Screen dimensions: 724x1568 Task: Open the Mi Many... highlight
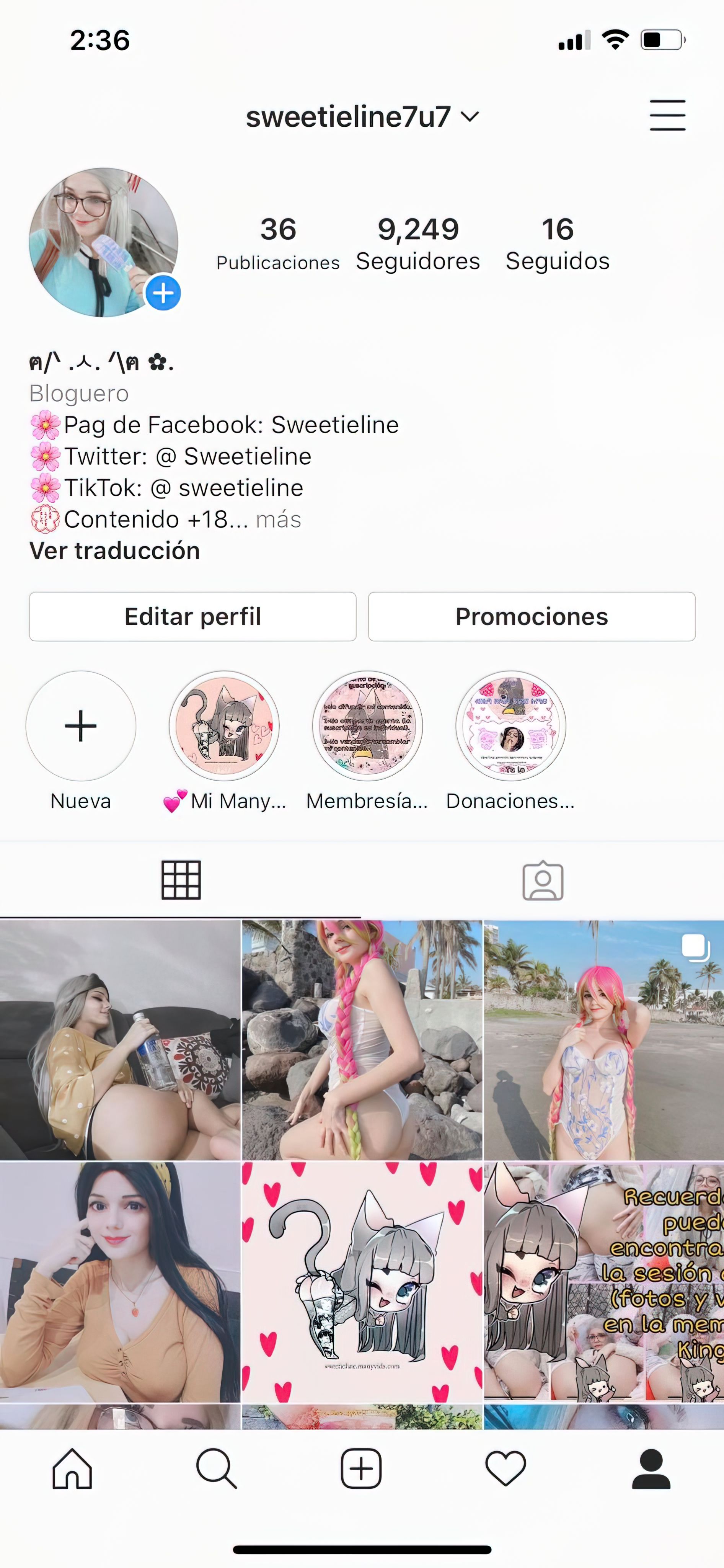tap(225, 726)
